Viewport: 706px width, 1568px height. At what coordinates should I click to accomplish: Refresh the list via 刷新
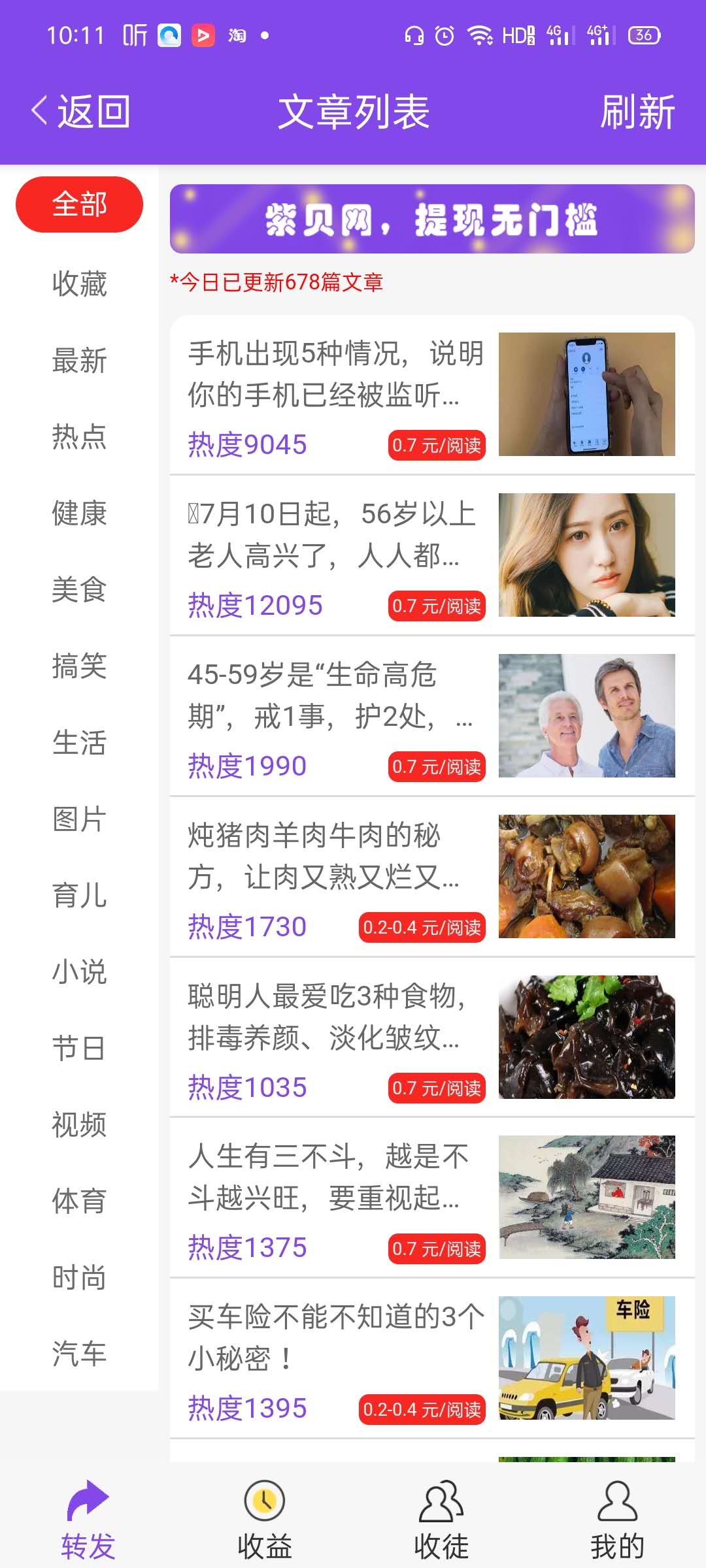[x=637, y=111]
